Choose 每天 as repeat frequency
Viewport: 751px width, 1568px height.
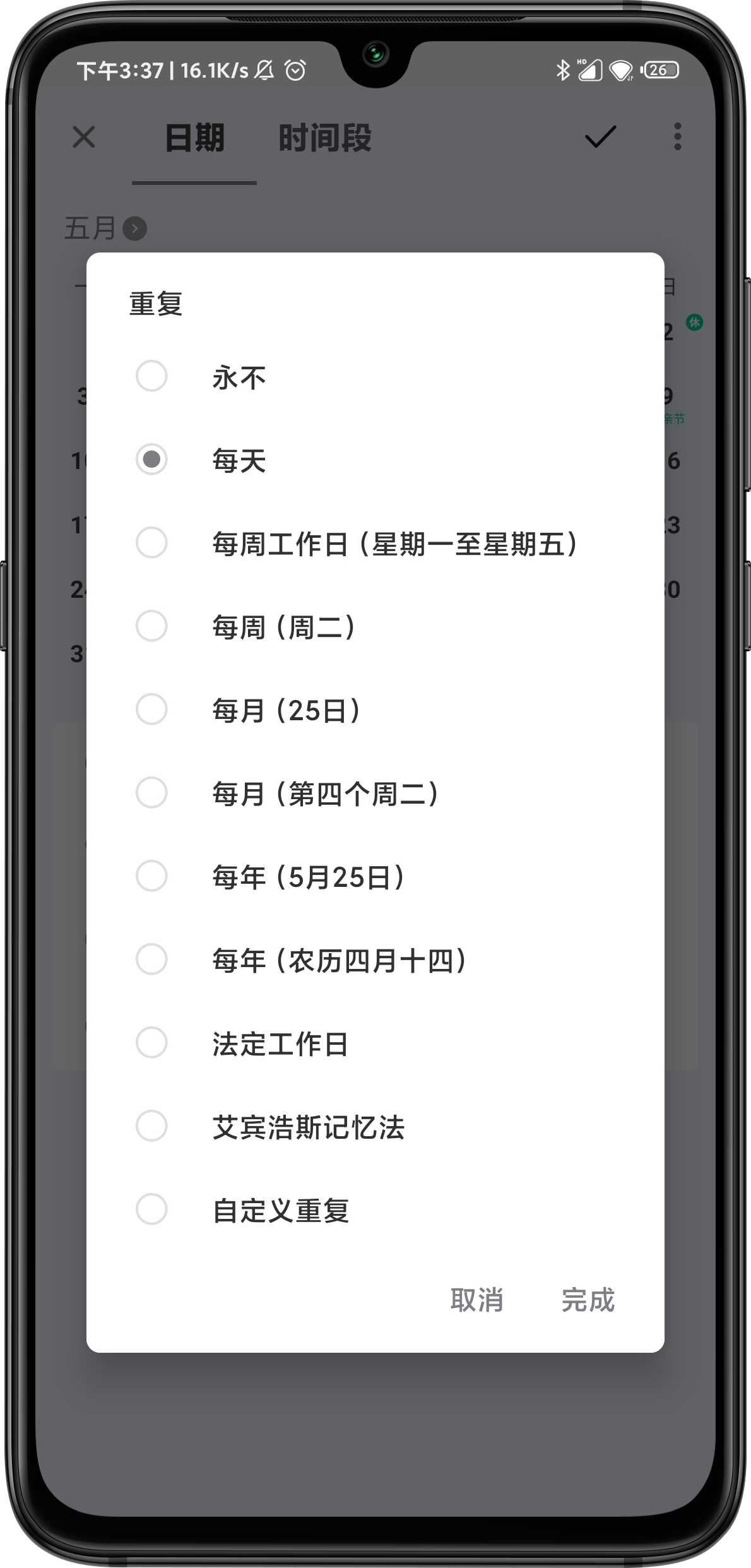[x=151, y=460]
